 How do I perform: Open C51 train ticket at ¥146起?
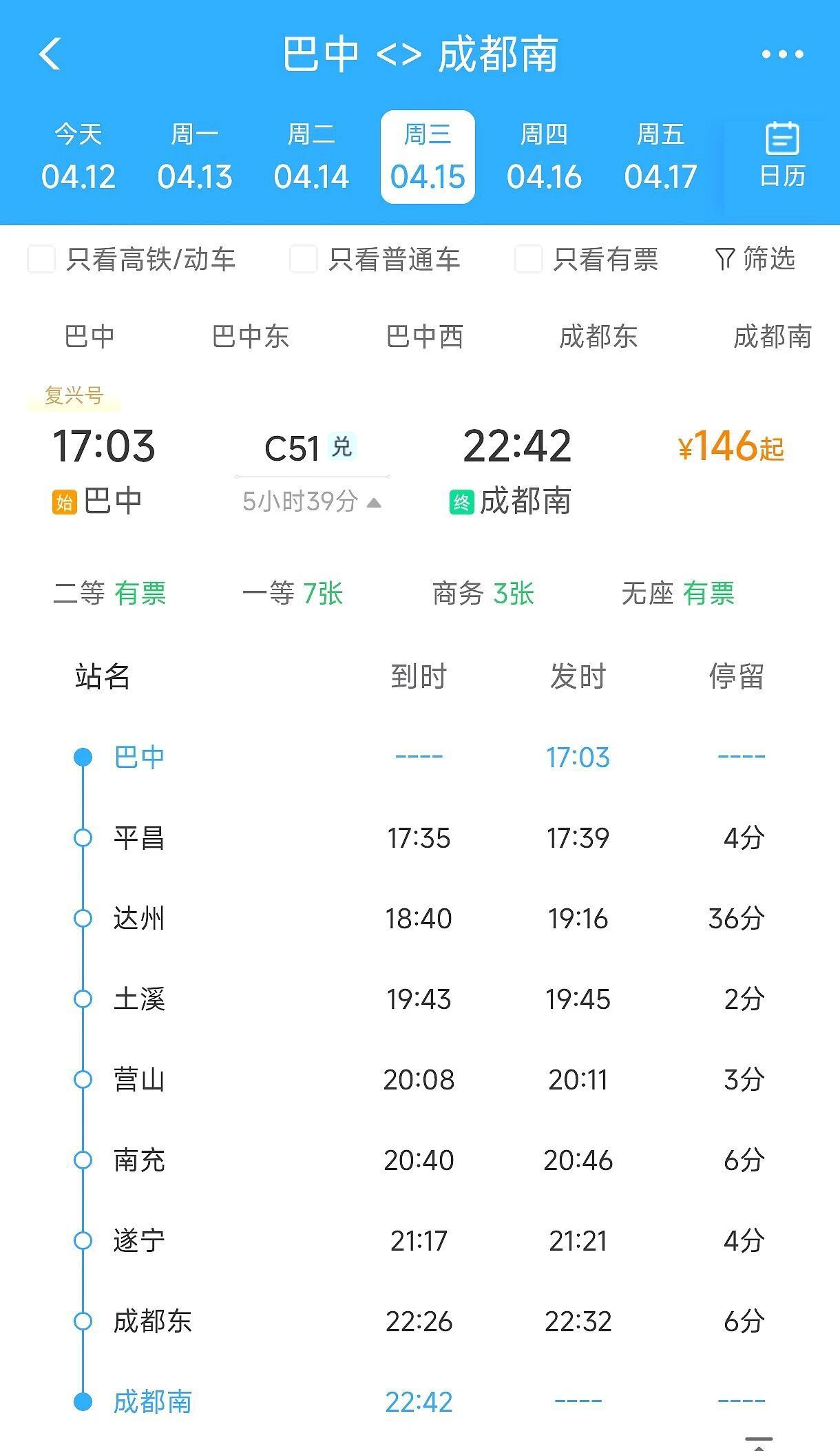click(731, 448)
